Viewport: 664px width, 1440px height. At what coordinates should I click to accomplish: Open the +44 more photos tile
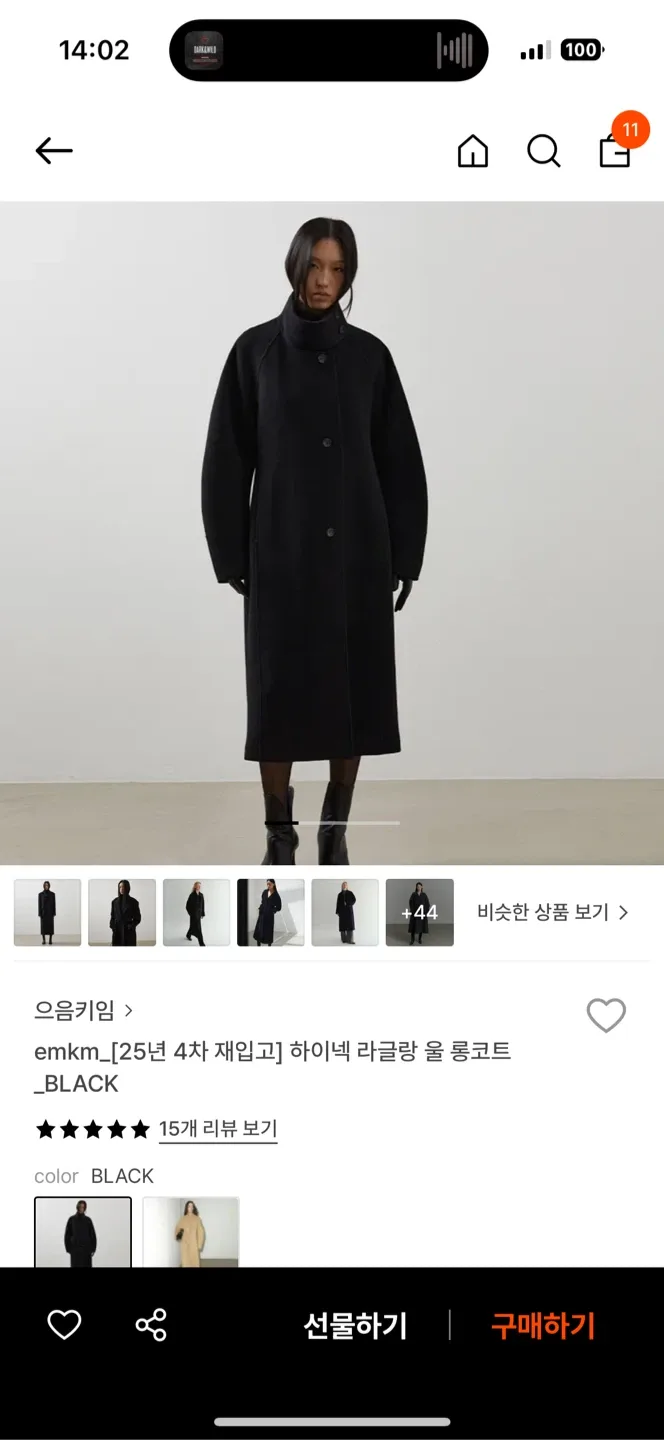(x=420, y=912)
